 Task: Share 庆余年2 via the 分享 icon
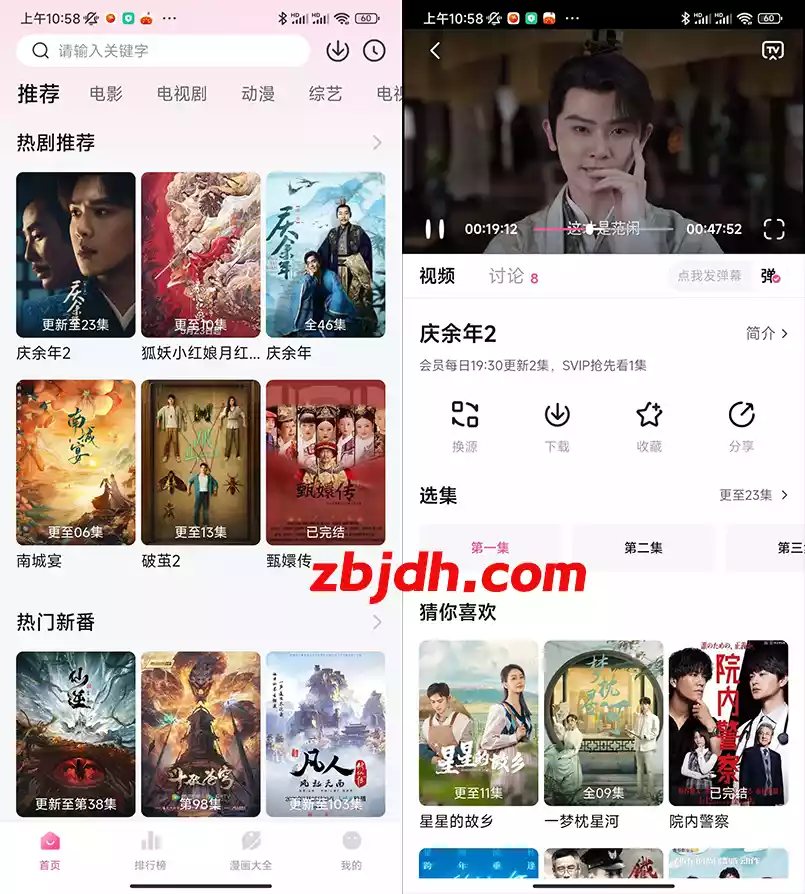tap(742, 415)
